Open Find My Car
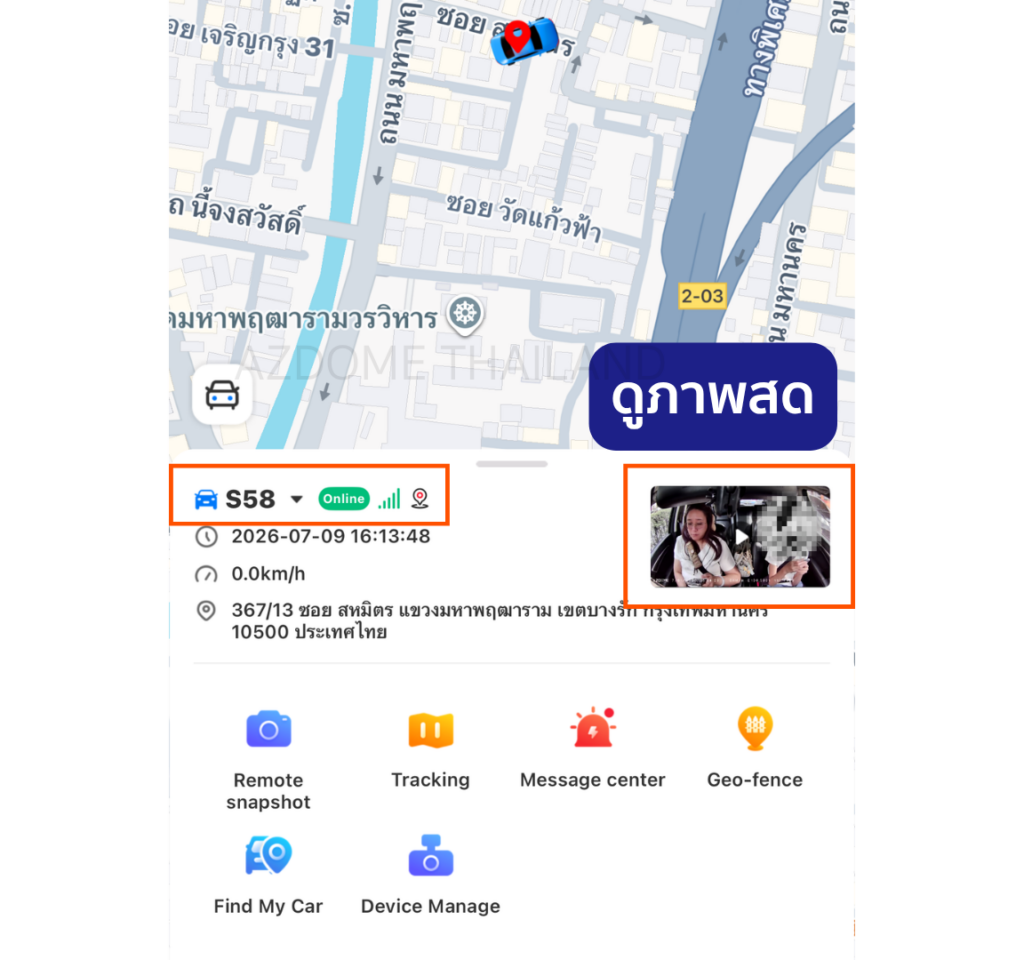 [268, 875]
